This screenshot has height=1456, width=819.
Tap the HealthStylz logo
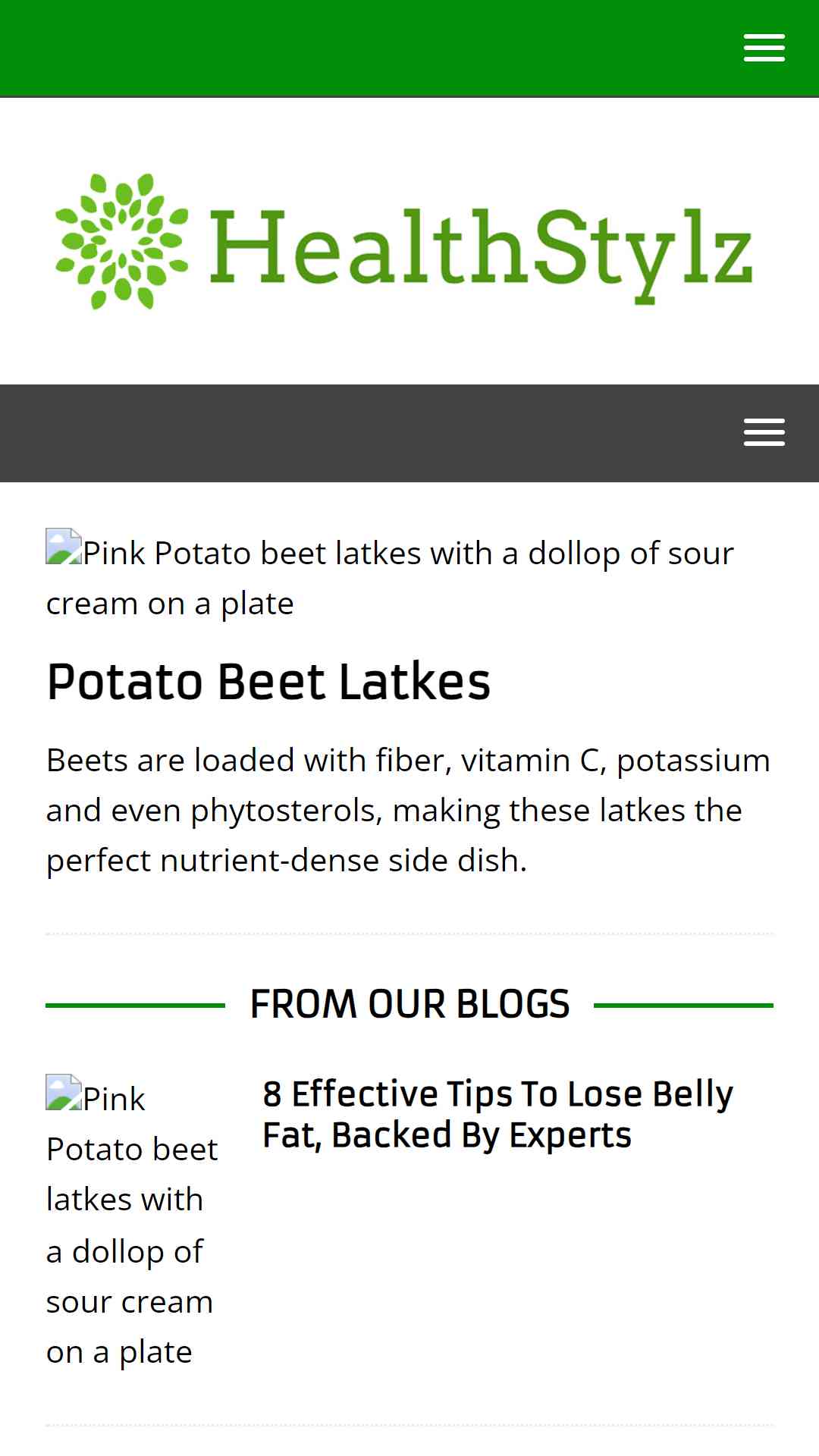pos(404,241)
